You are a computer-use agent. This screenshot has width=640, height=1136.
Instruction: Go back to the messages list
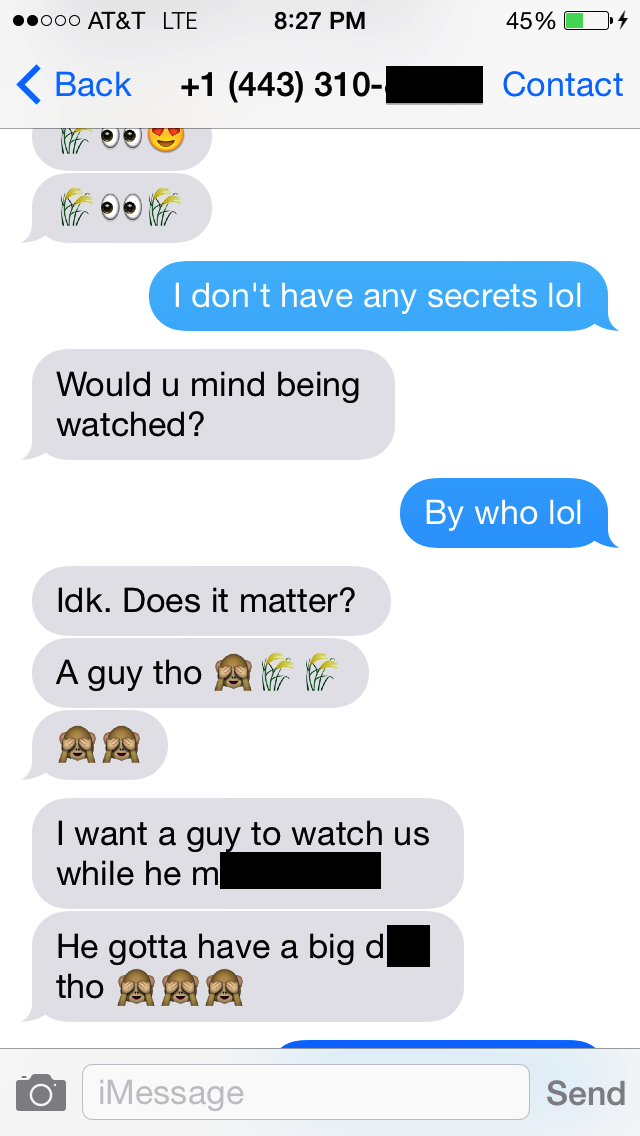point(75,85)
